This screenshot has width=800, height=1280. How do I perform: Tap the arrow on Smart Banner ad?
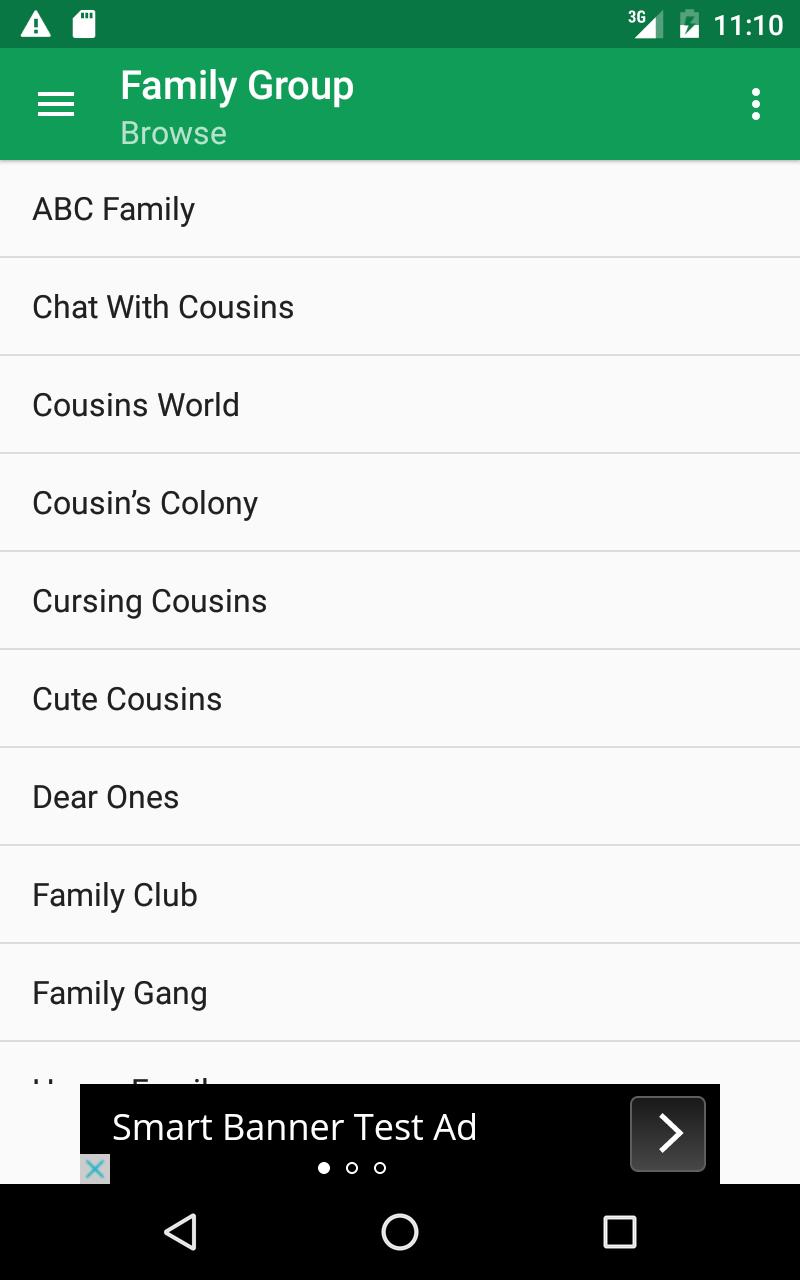pyautogui.click(x=668, y=1133)
